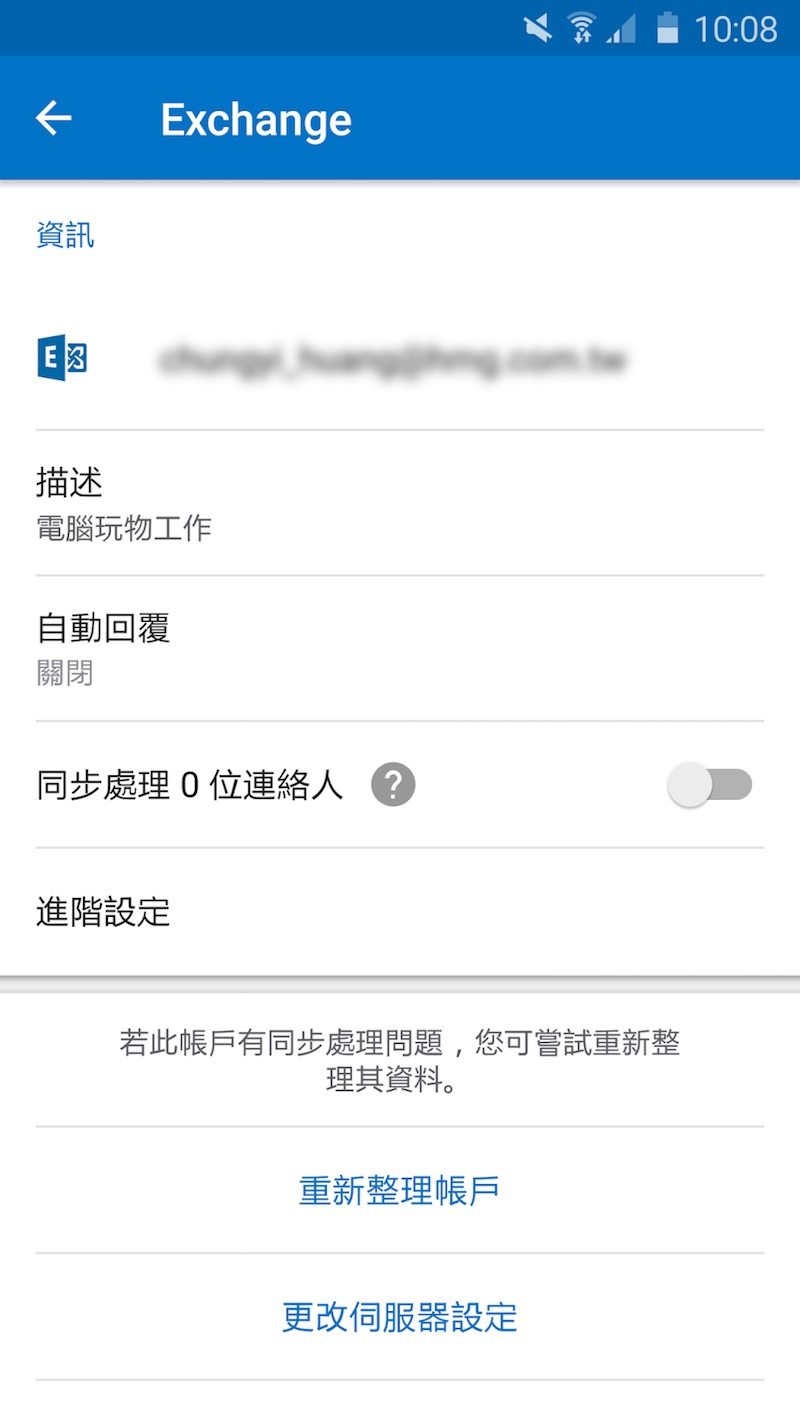The image size is (800, 1422).
Task: Tap 重新整理帳戶 to refresh account data
Action: 400,1189
